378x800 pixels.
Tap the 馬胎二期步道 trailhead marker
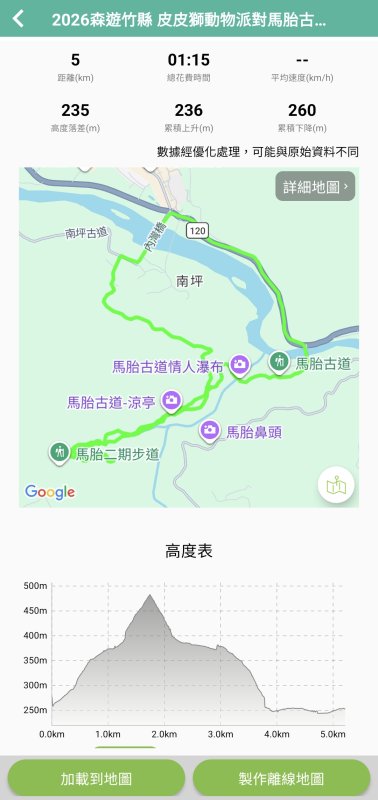pyautogui.click(x=60, y=453)
